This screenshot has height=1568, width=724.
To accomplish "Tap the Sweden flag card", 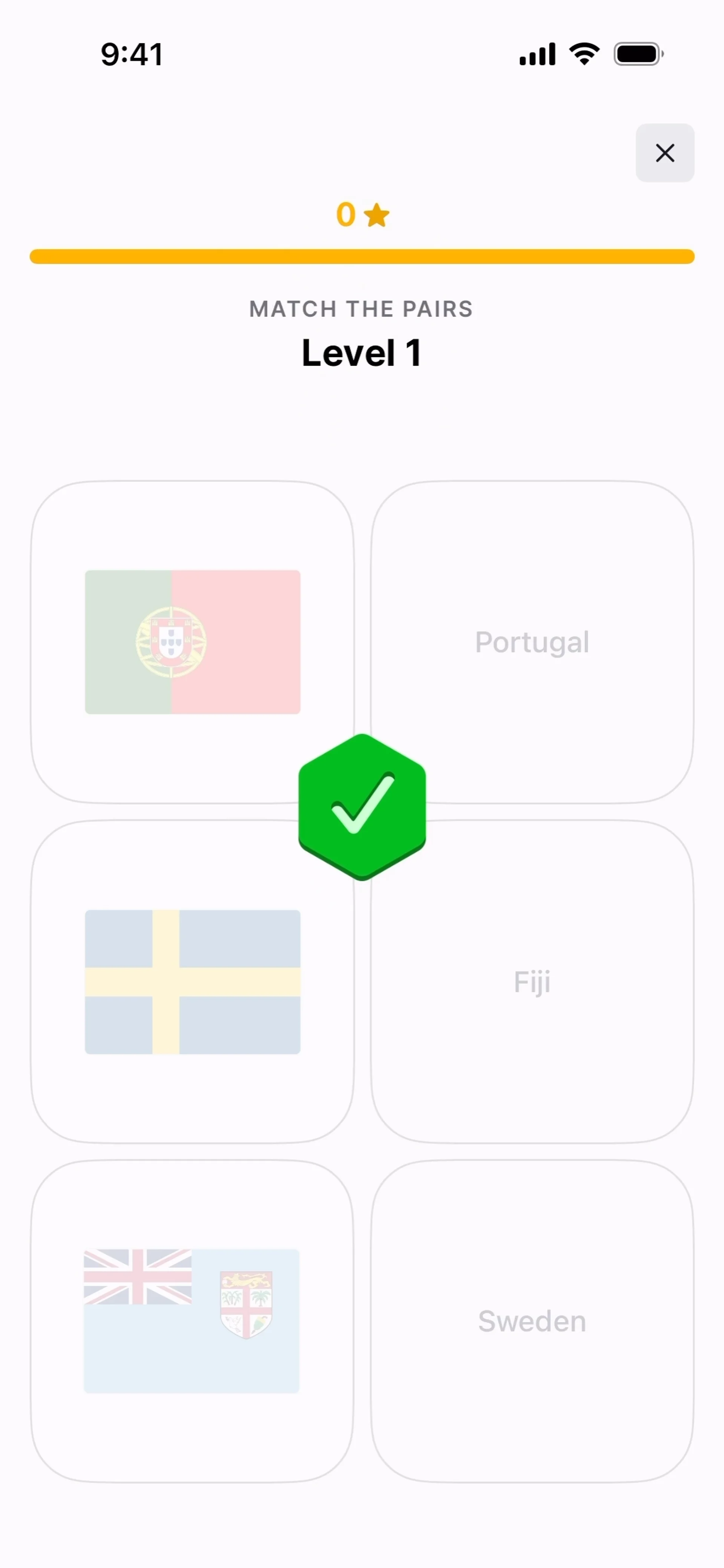I will 192,981.
